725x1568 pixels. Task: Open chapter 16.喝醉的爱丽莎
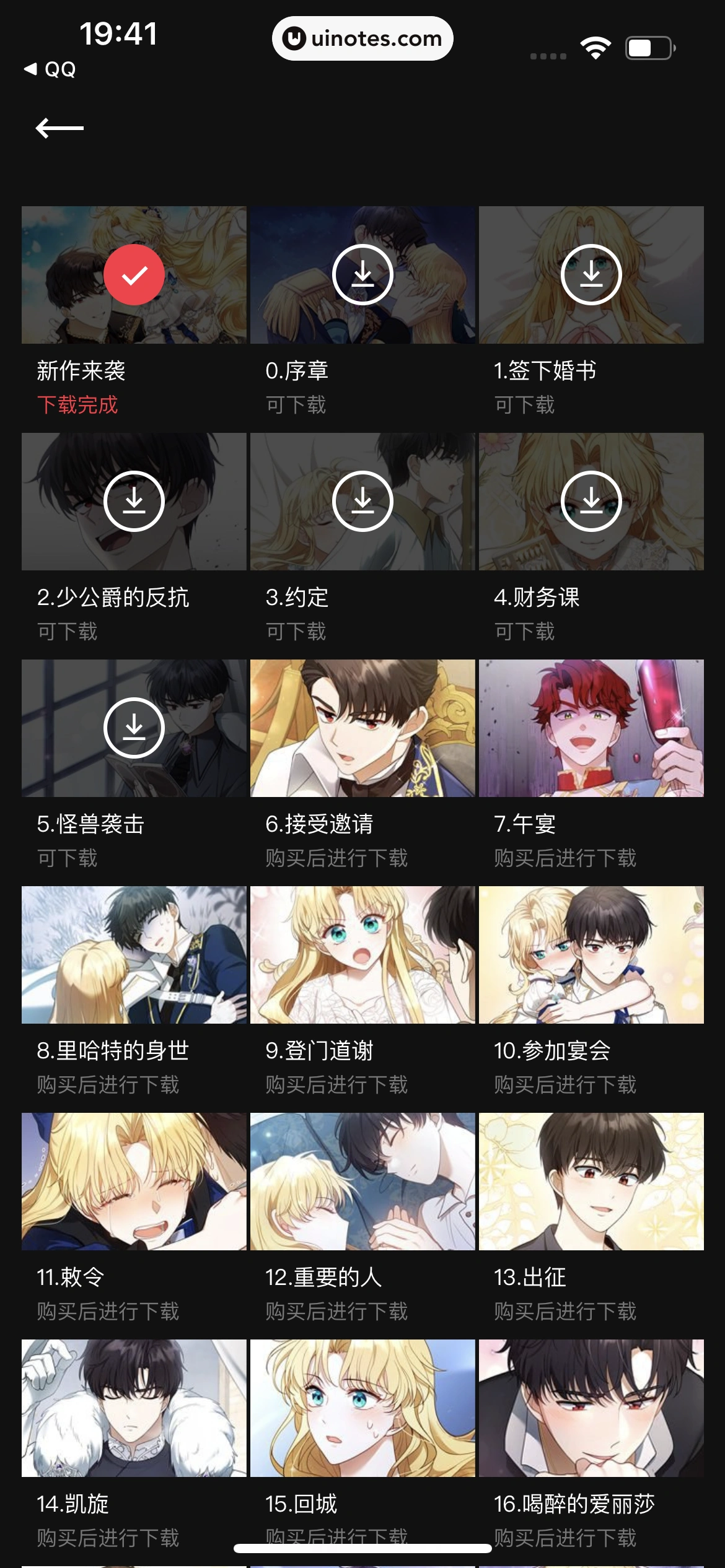pos(591,1408)
